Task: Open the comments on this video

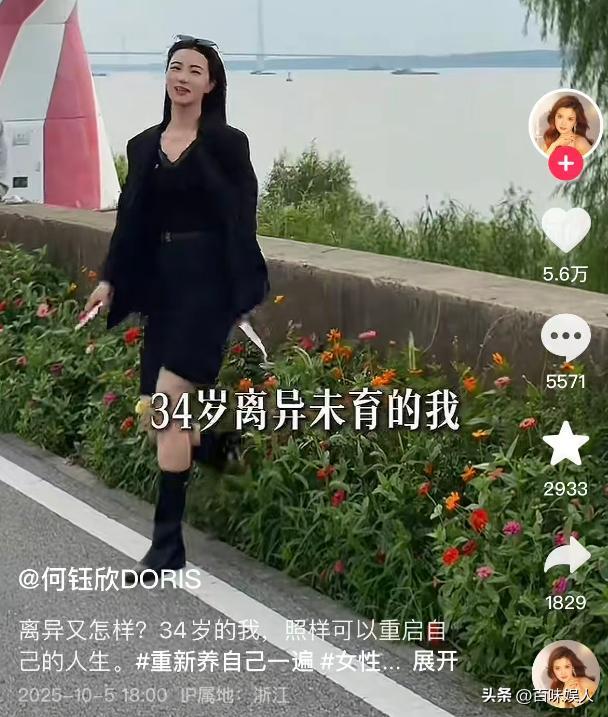Action: (566, 337)
